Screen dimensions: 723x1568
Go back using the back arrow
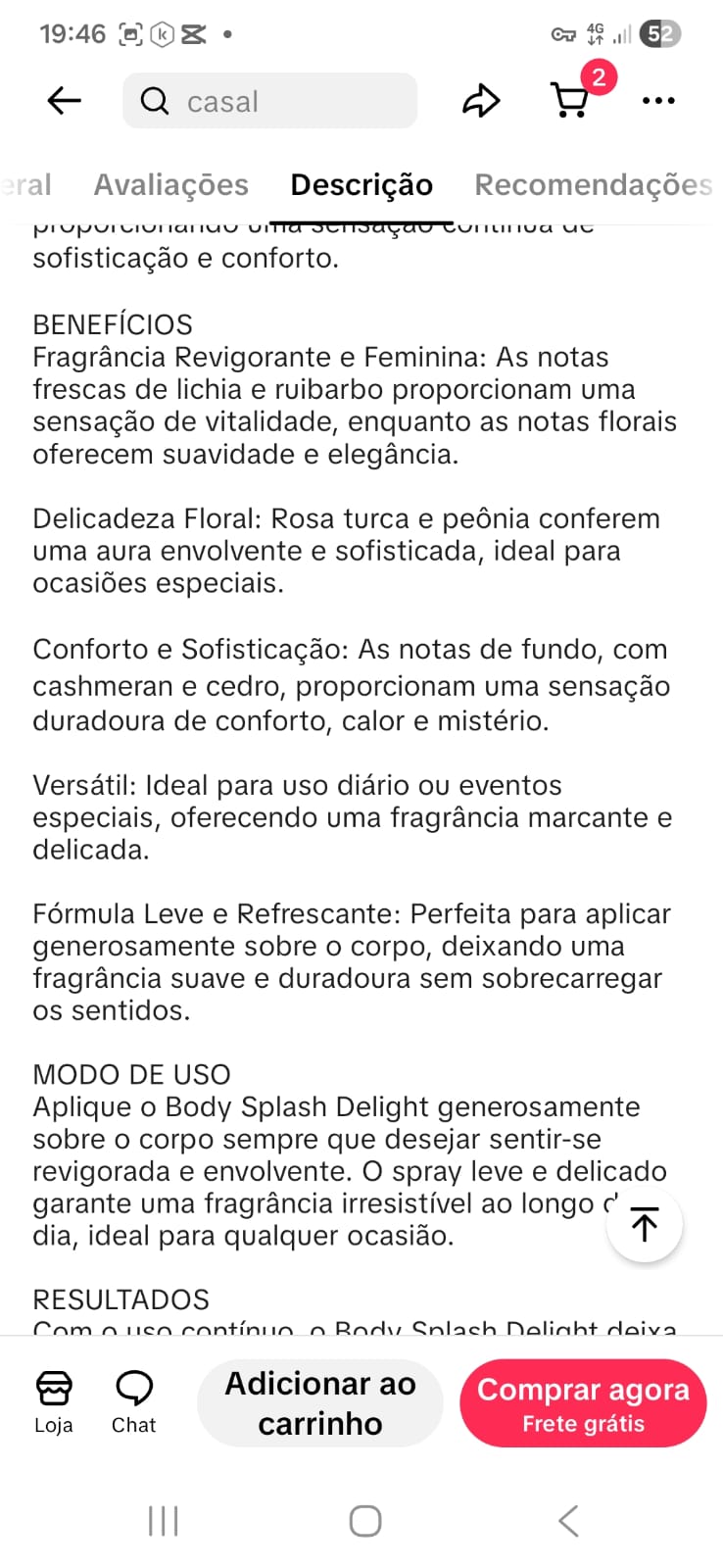(63, 100)
